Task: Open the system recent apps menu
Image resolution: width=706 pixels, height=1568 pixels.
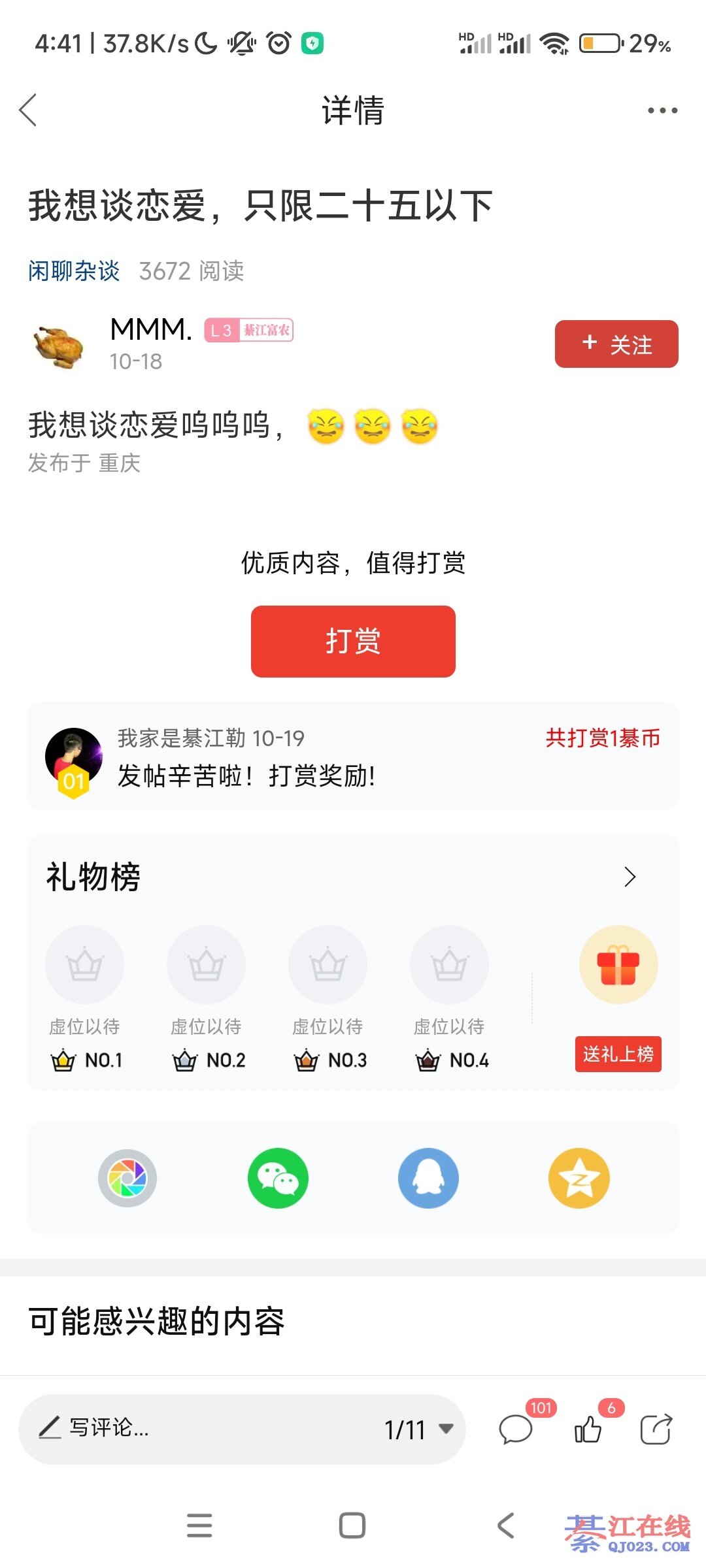Action: pos(199,1526)
